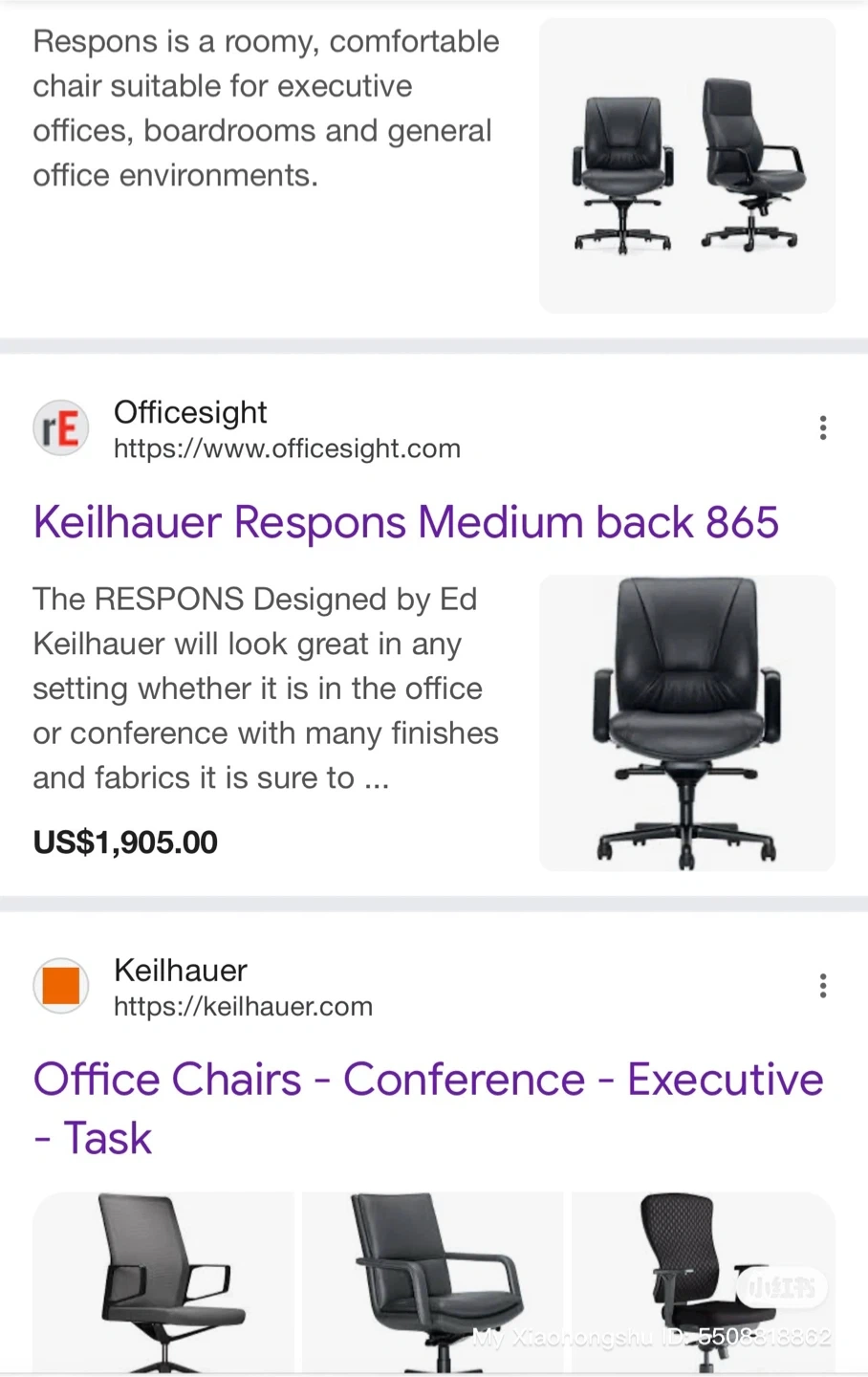Open the first Keilhauer mesh chair image
868x1377 pixels.
click(163, 1281)
